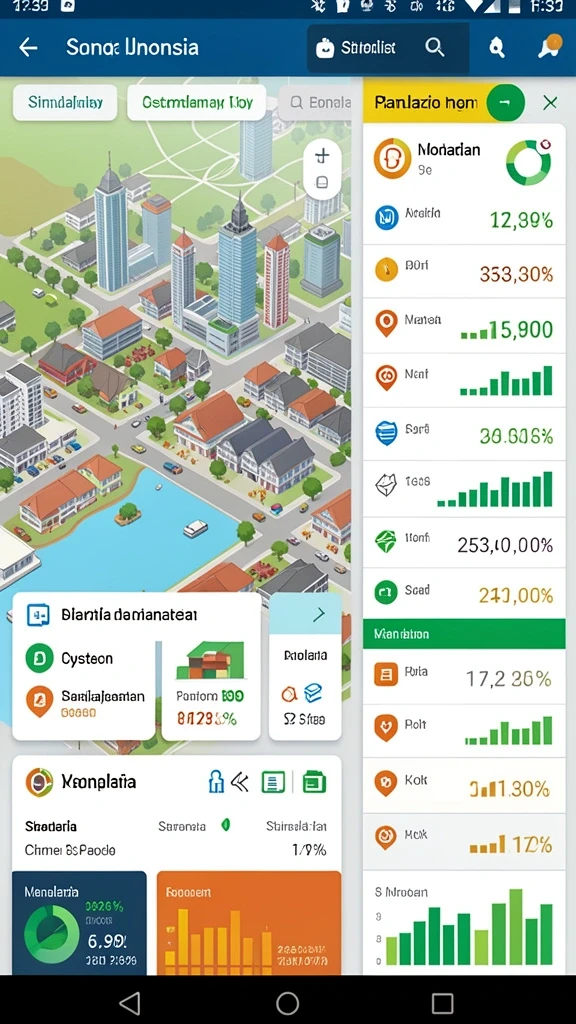Image resolution: width=576 pixels, height=1024 pixels.
Task: Tap the system home button
Action: click(x=287, y=1002)
